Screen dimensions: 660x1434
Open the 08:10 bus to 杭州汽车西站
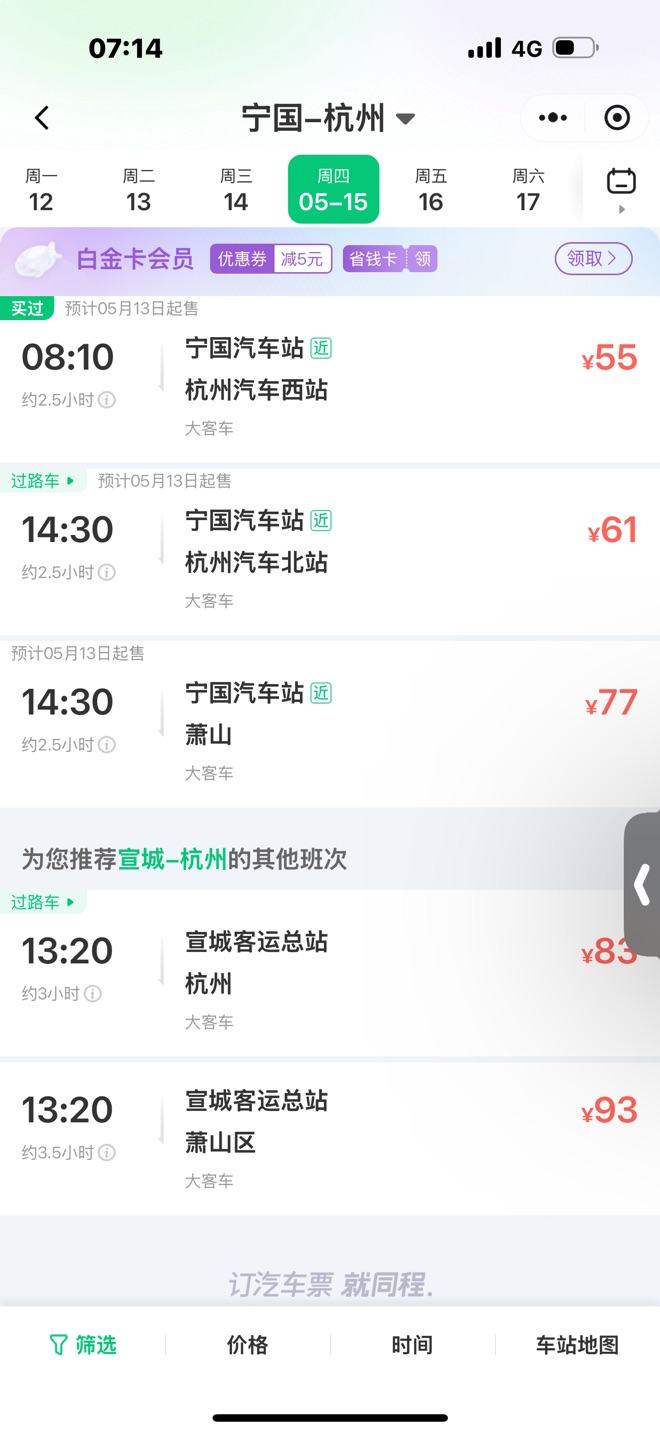click(330, 379)
